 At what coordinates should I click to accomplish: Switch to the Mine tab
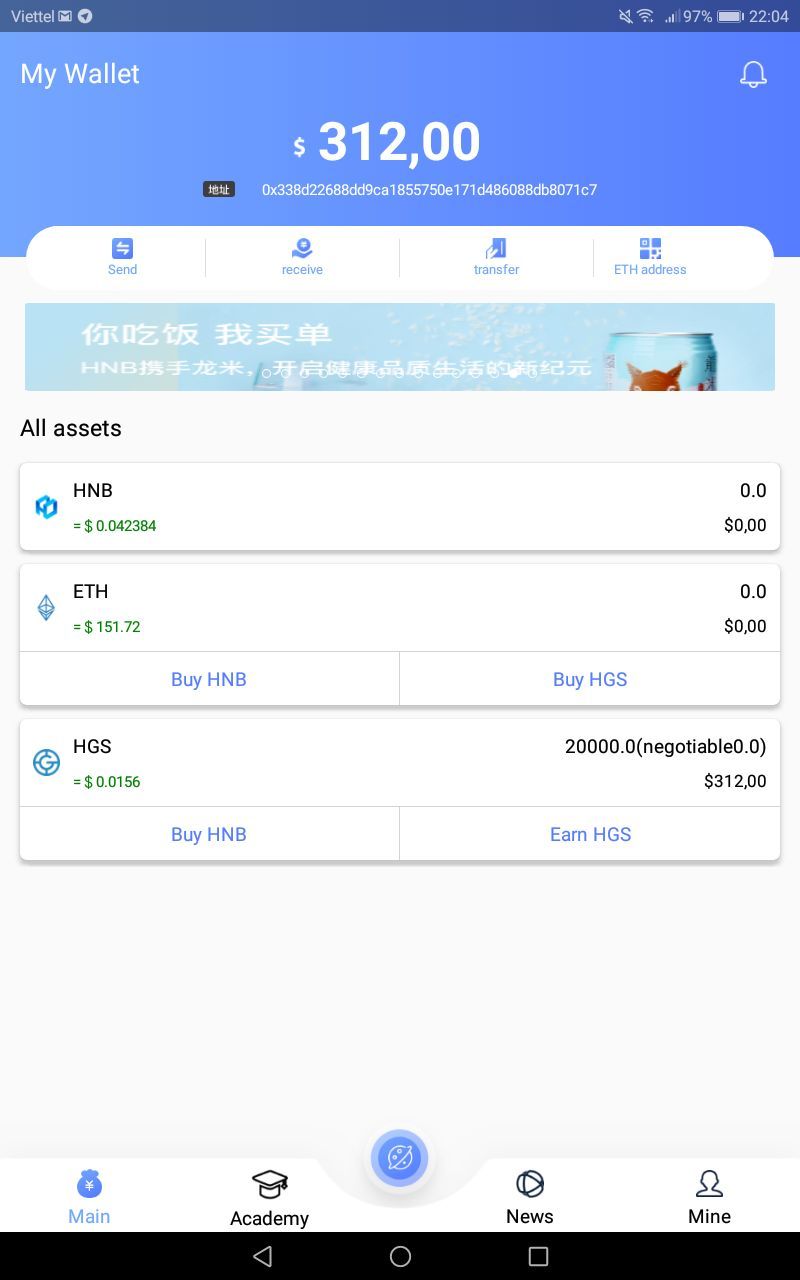pyautogui.click(x=709, y=1198)
